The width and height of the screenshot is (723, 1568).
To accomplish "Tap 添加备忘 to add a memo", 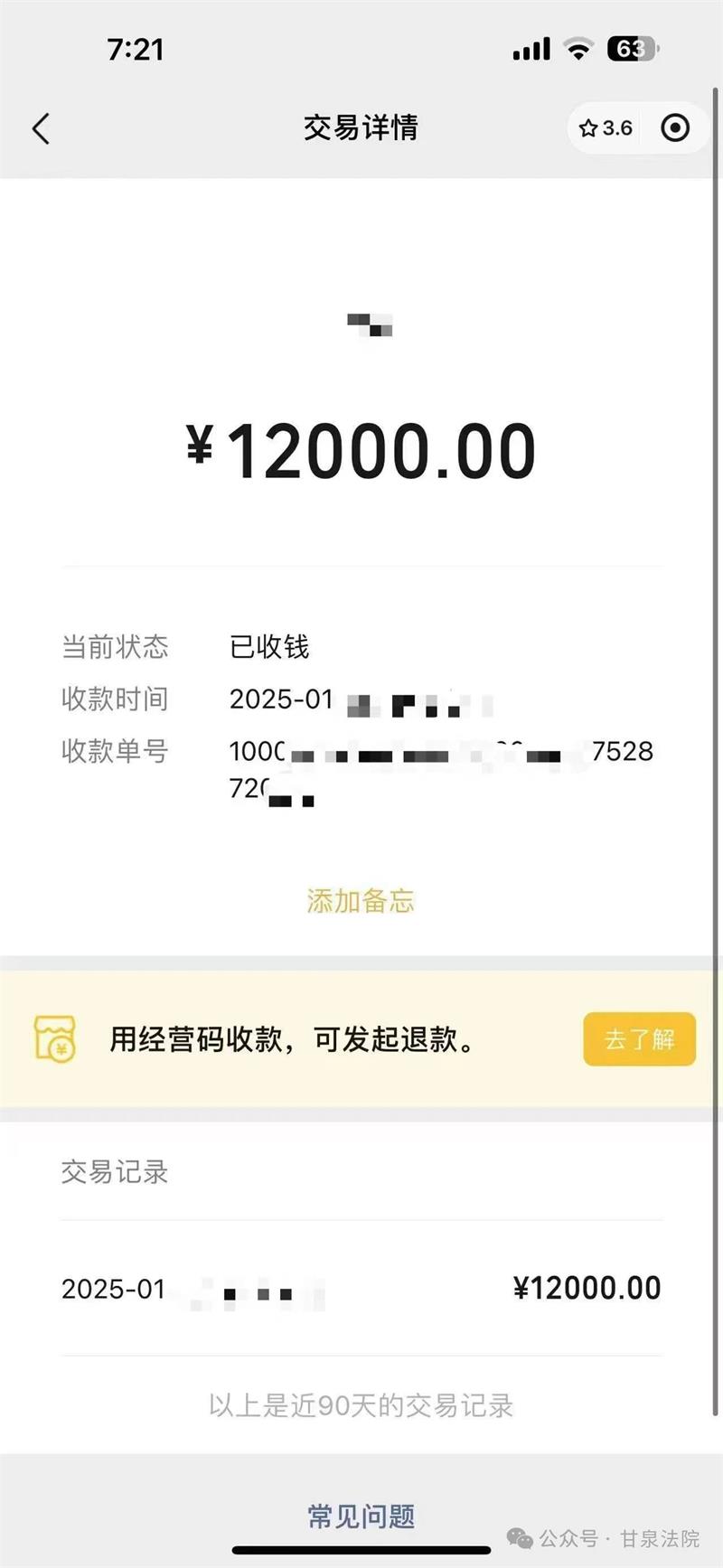I will [x=361, y=901].
